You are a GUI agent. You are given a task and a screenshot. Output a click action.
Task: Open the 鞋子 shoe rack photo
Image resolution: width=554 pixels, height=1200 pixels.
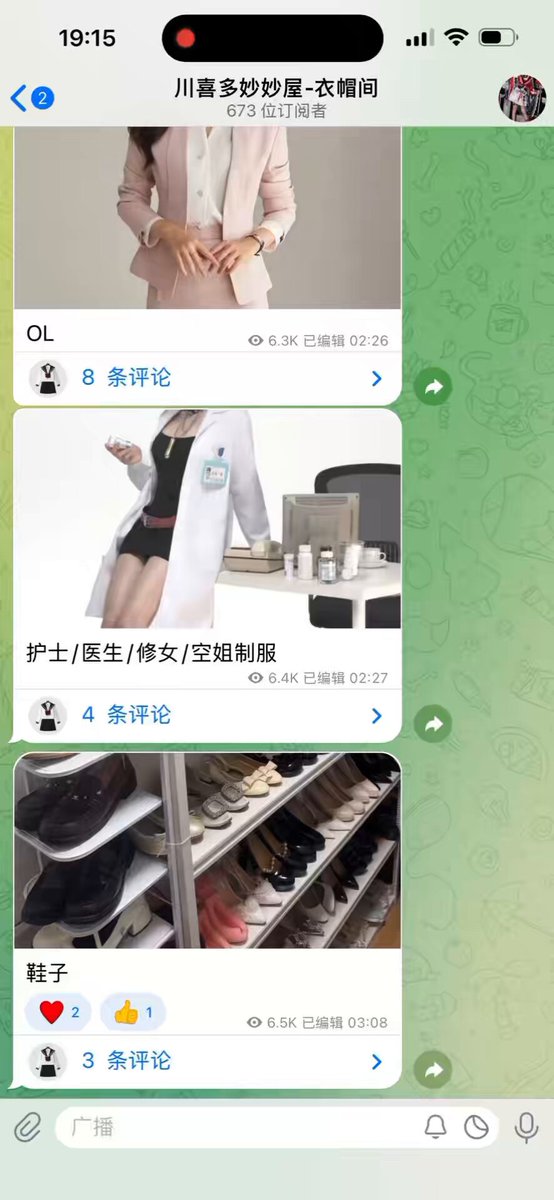click(x=207, y=850)
